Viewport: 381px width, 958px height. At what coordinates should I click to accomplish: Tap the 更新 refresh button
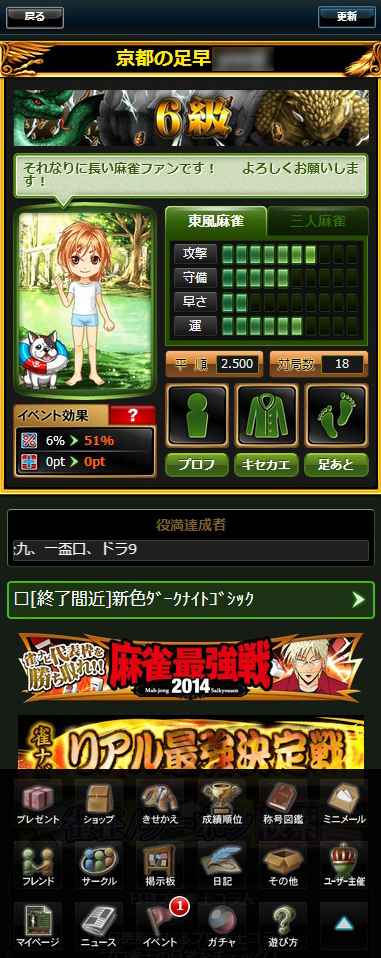(346, 17)
